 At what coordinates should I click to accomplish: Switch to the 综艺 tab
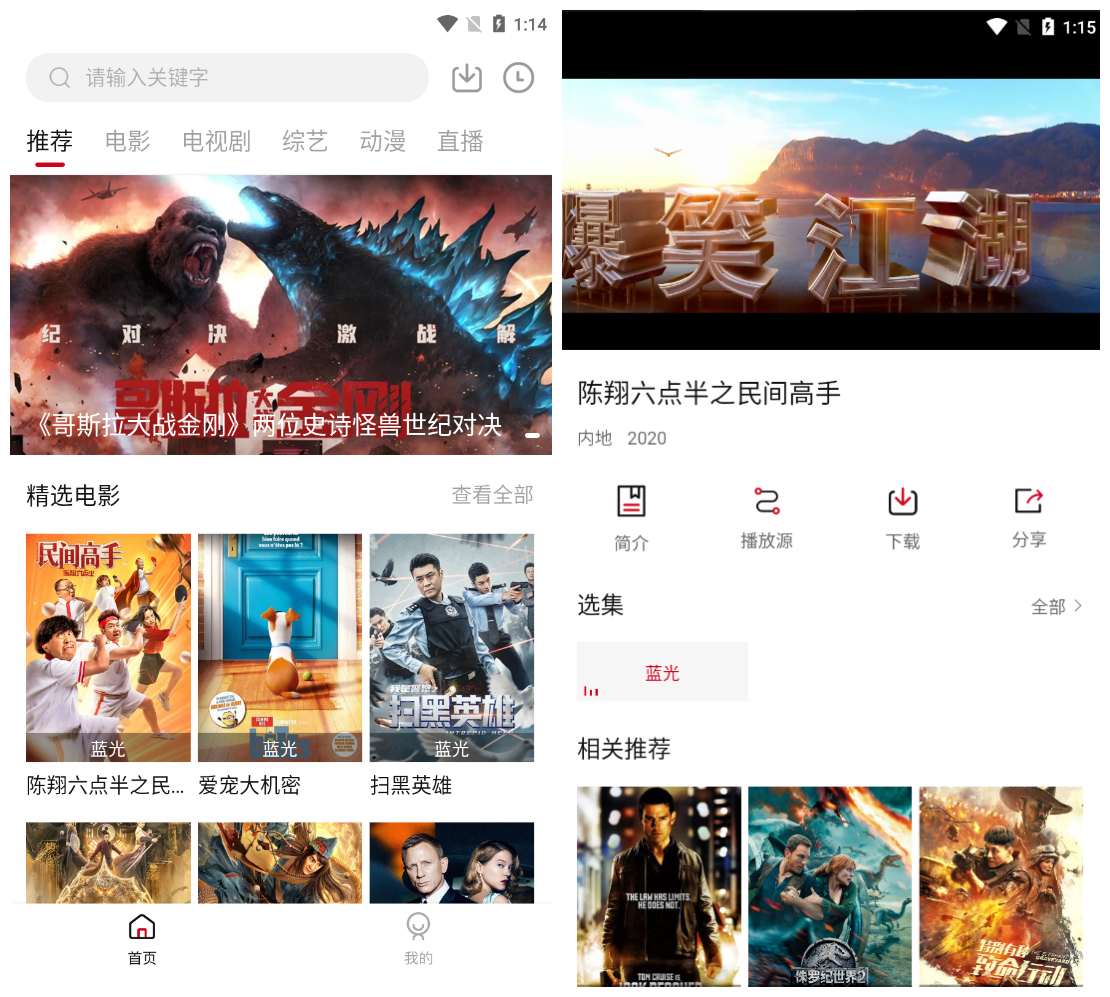coord(304,142)
